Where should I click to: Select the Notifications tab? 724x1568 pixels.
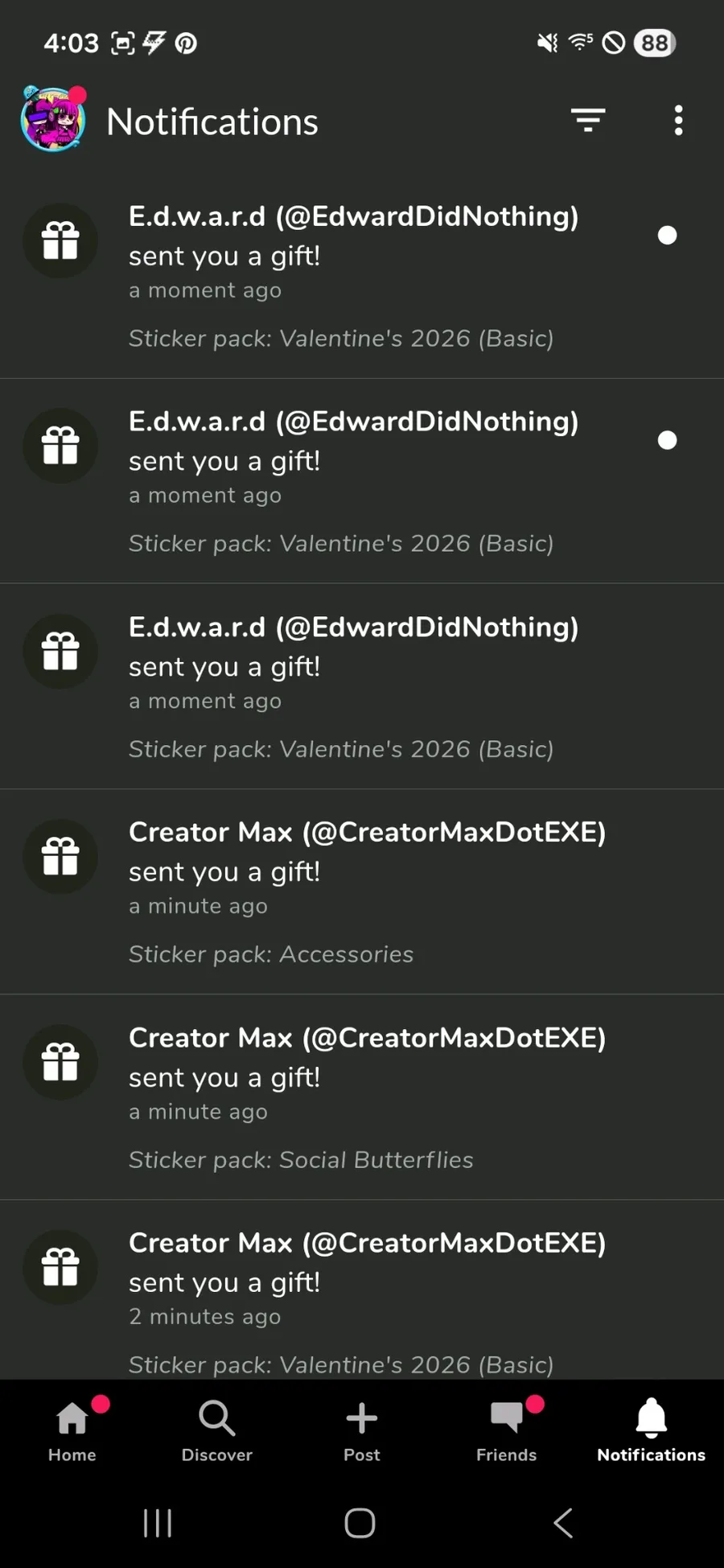(x=651, y=1431)
